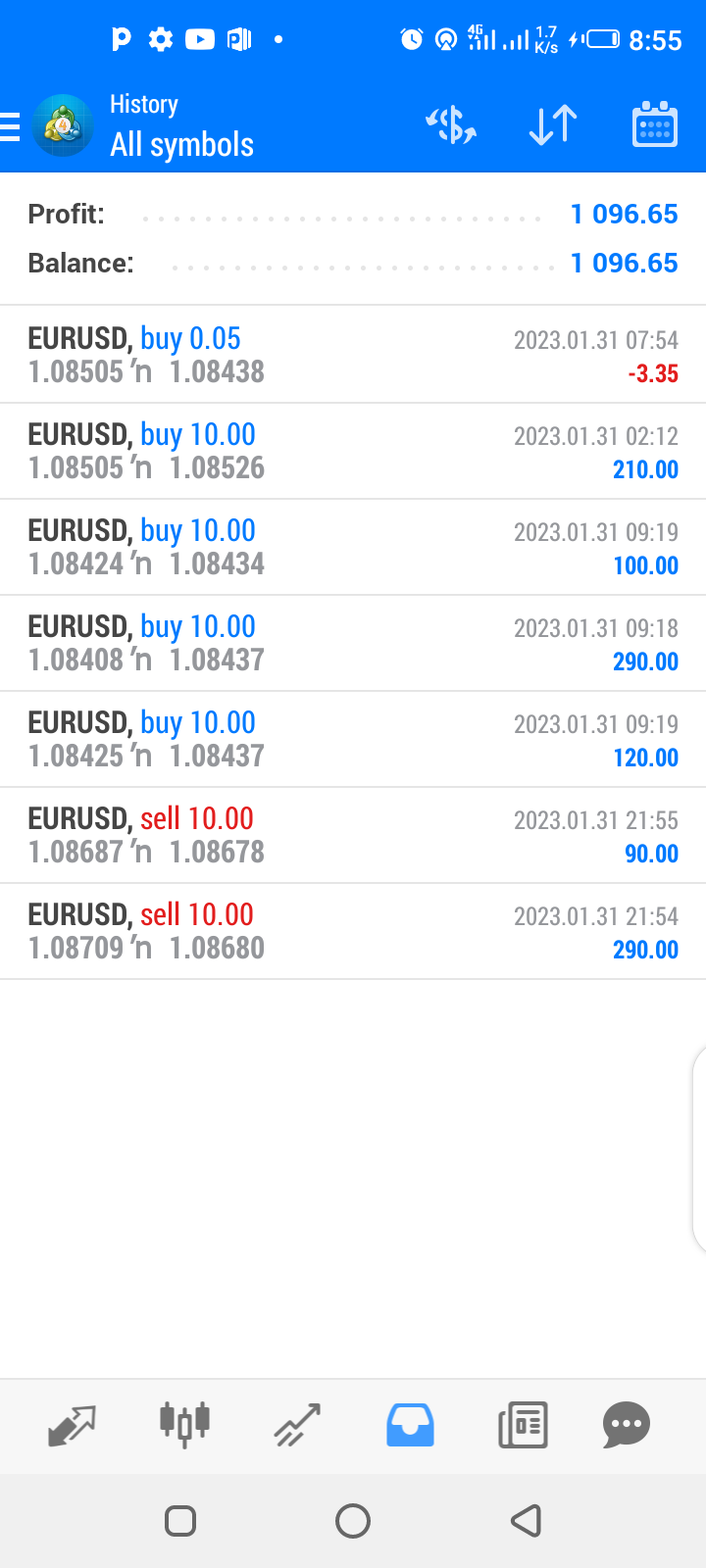Image resolution: width=706 pixels, height=1568 pixels.
Task: Open the calendar date range picker
Action: (655, 124)
